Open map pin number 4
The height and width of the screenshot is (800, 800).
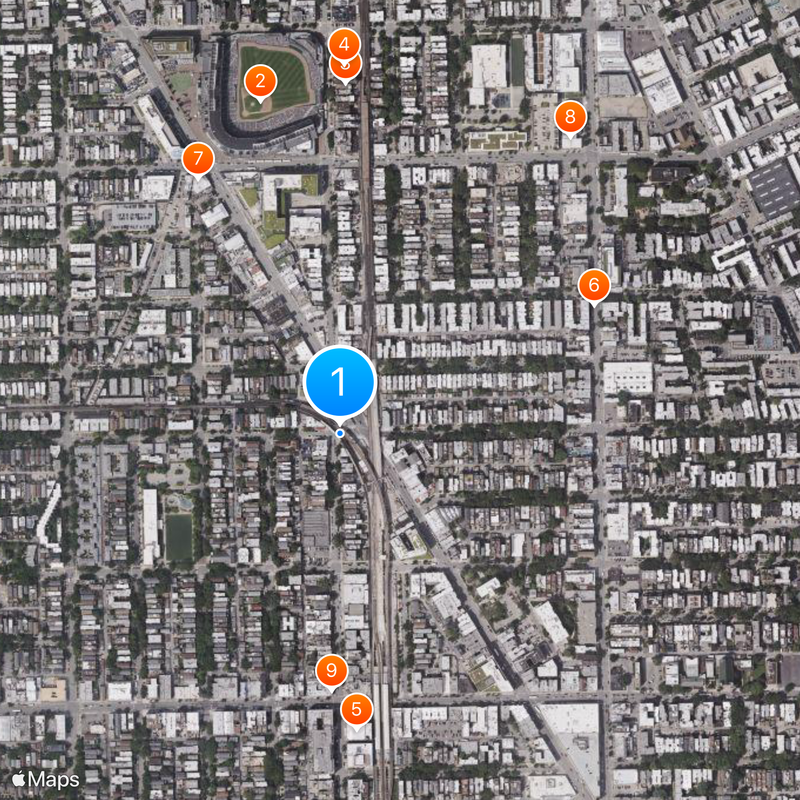click(344, 42)
